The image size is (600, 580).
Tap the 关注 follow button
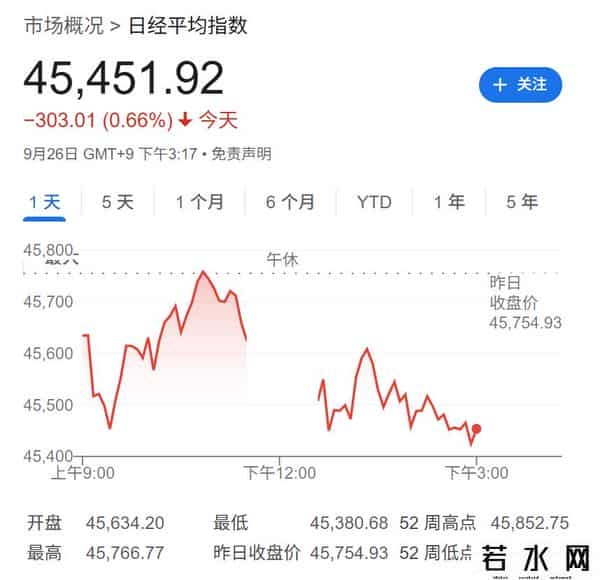[520, 85]
